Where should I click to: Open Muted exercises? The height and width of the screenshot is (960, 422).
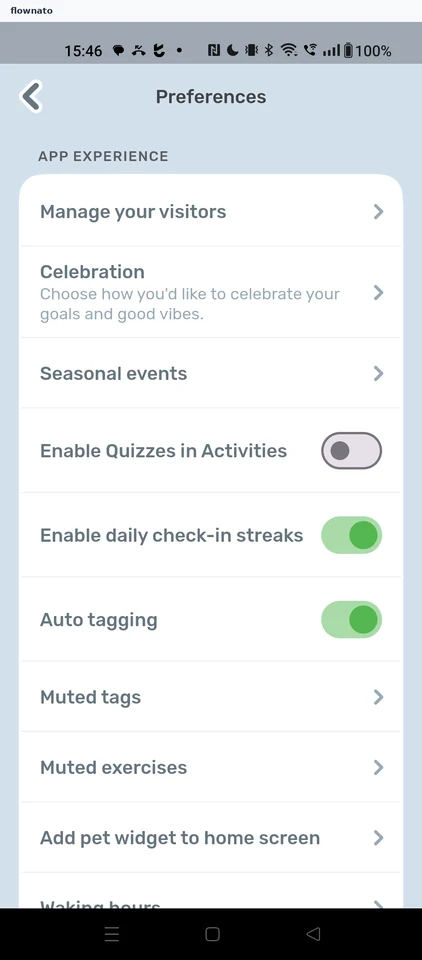tap(211, 767)
